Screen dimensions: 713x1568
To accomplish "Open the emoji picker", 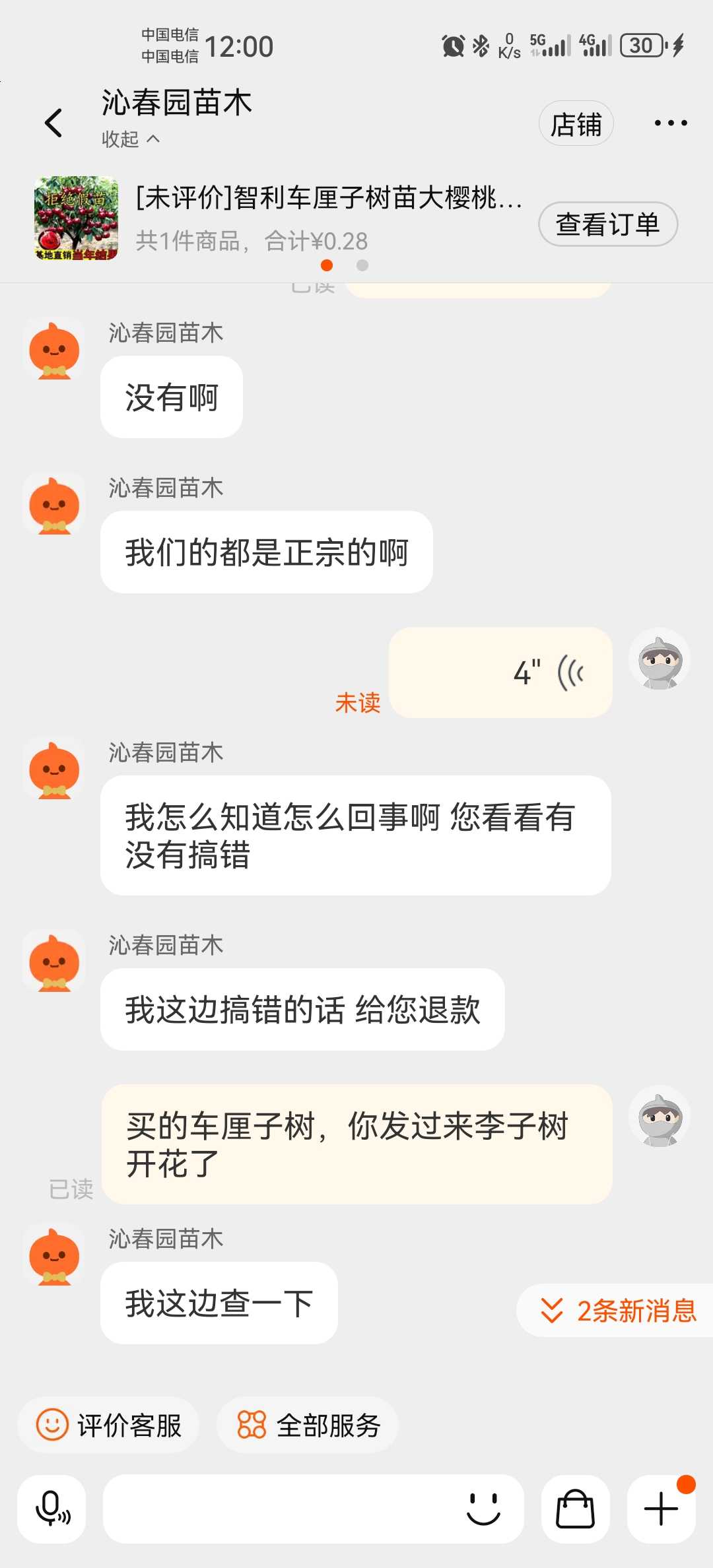I will pyautogui.click(x=484, y=1509).
